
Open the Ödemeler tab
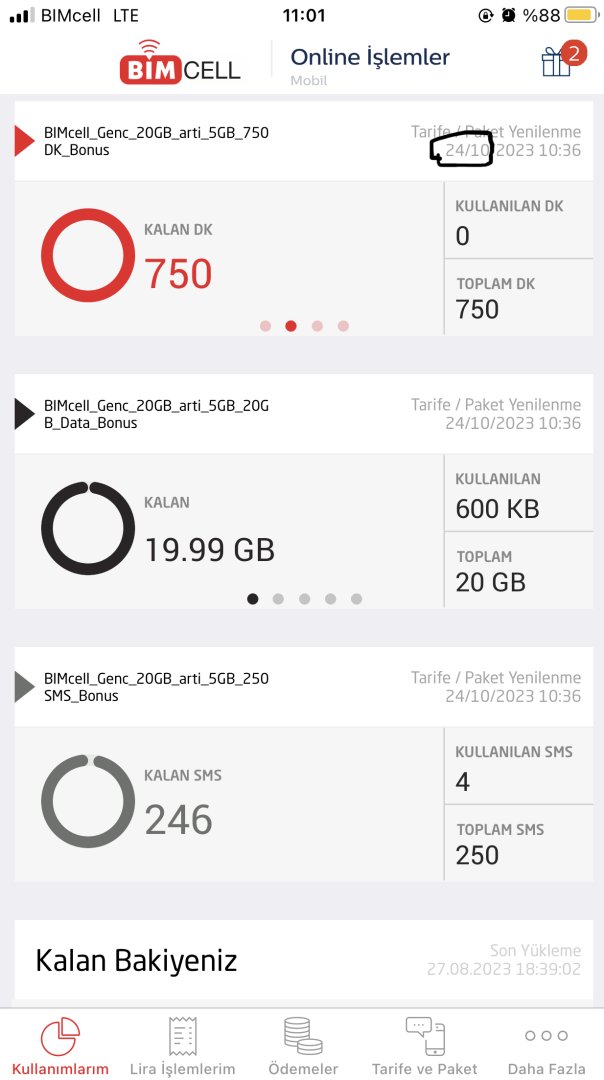pyautogui.click(x=303, y=1046)
